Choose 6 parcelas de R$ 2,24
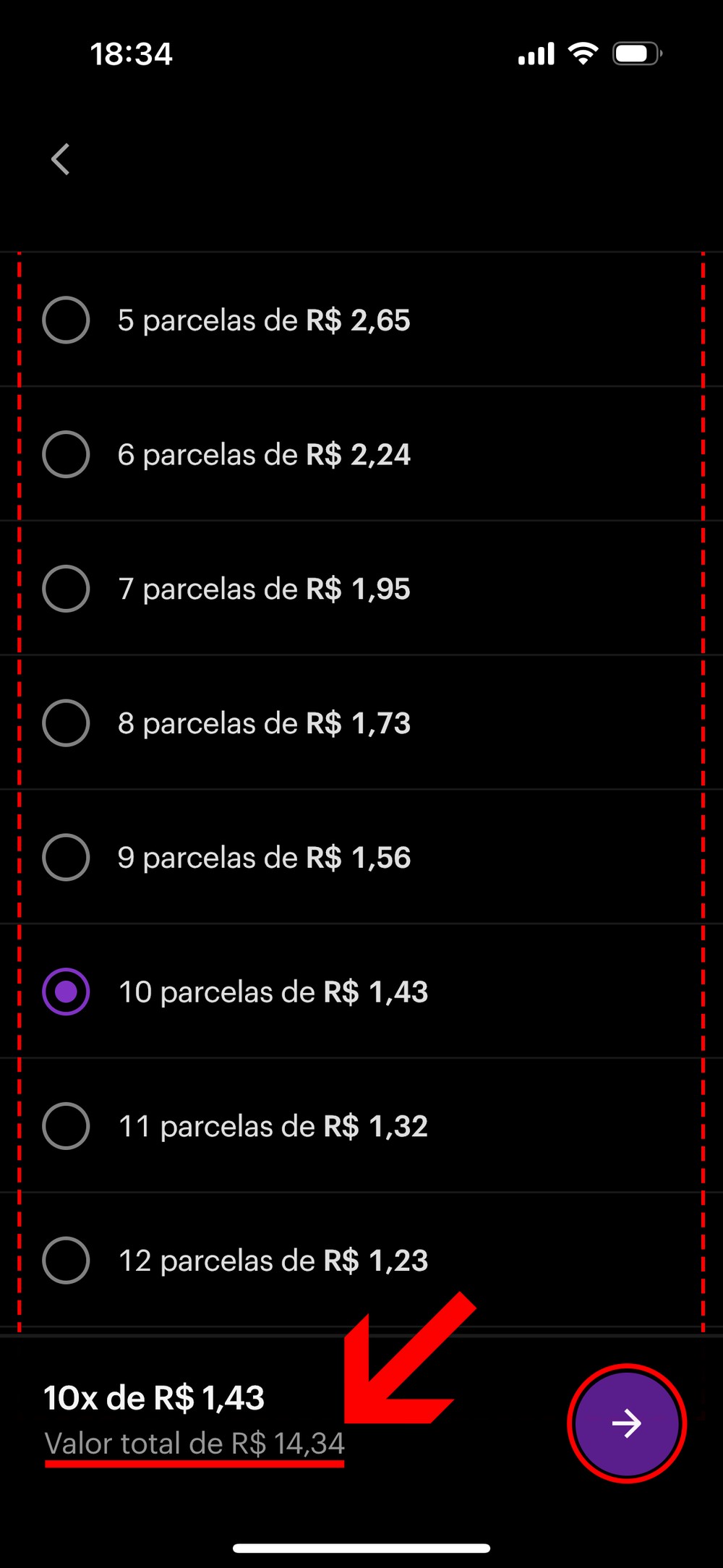Image resolution: width=723 pixels, height=1568 pixels. click(x=67, y=454)
